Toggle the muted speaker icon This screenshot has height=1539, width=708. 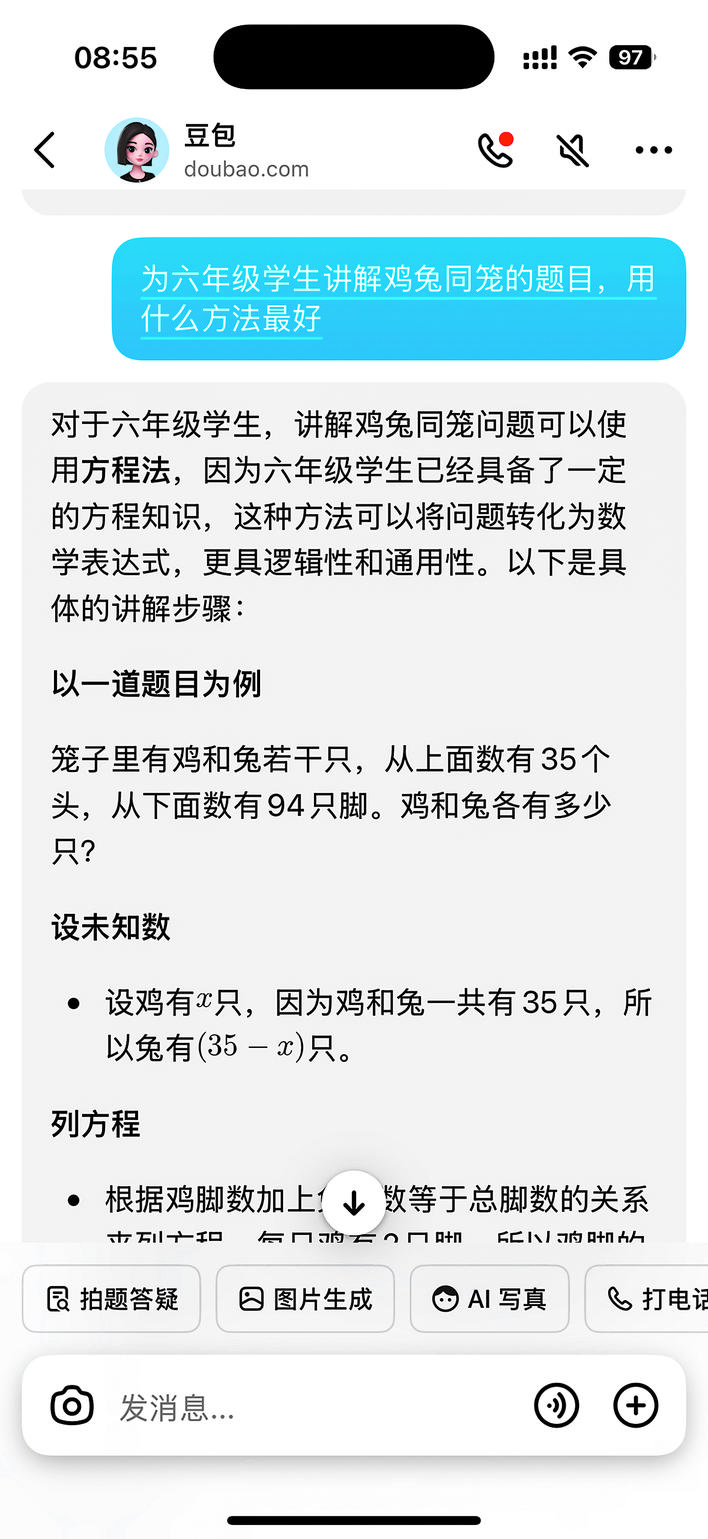tap(573, 151)
